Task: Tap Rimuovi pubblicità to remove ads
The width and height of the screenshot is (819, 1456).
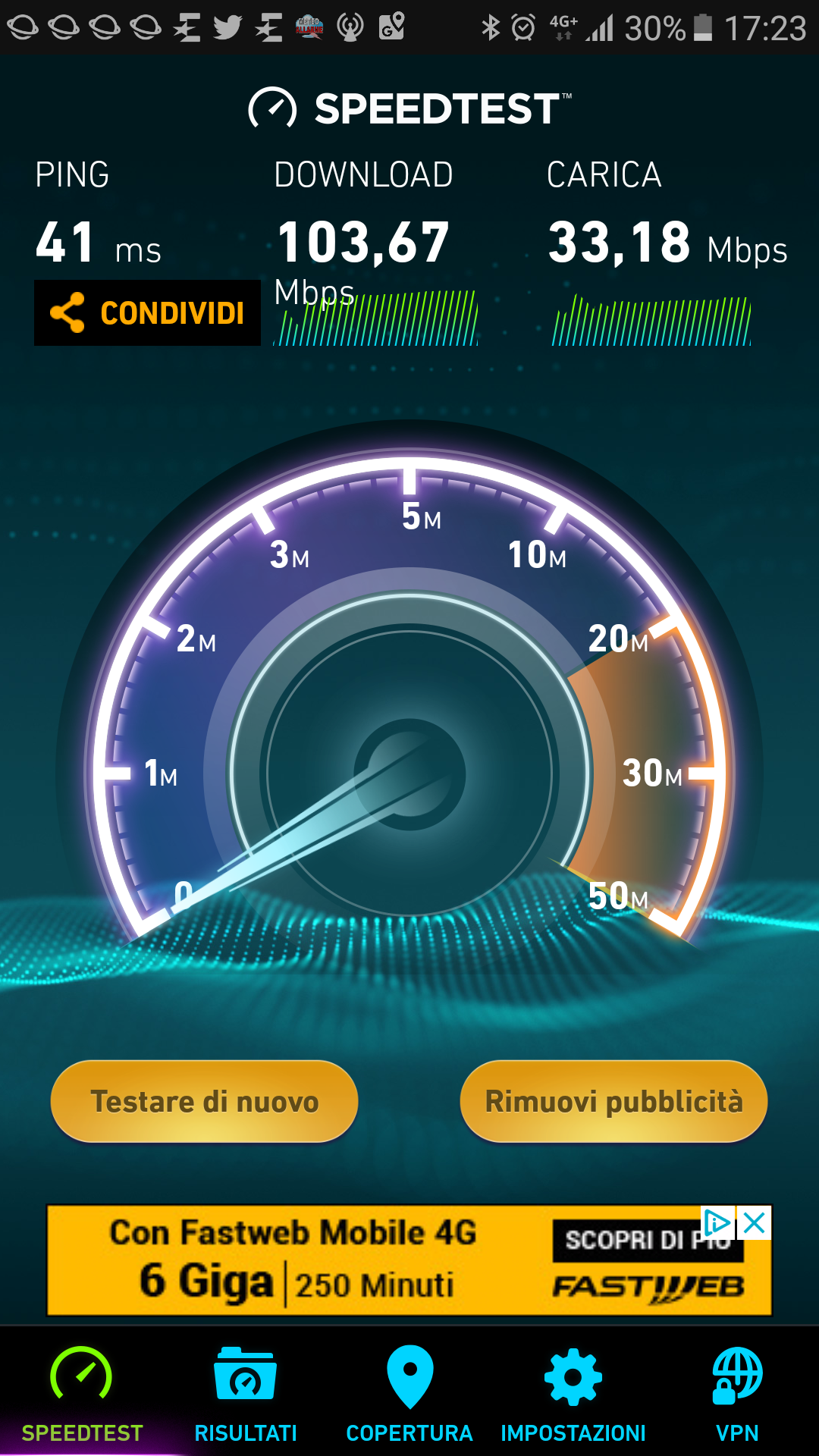Action: point(613,1101)
